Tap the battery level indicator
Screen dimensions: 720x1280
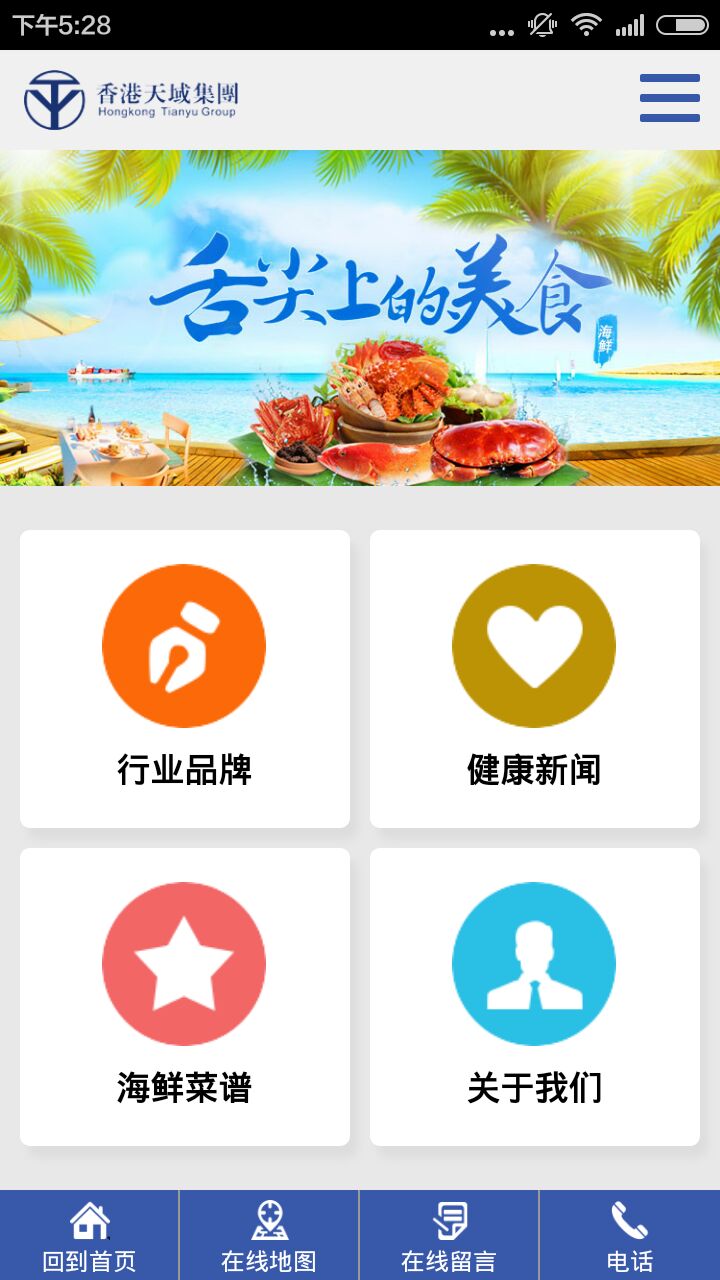(x=683, y=25)
